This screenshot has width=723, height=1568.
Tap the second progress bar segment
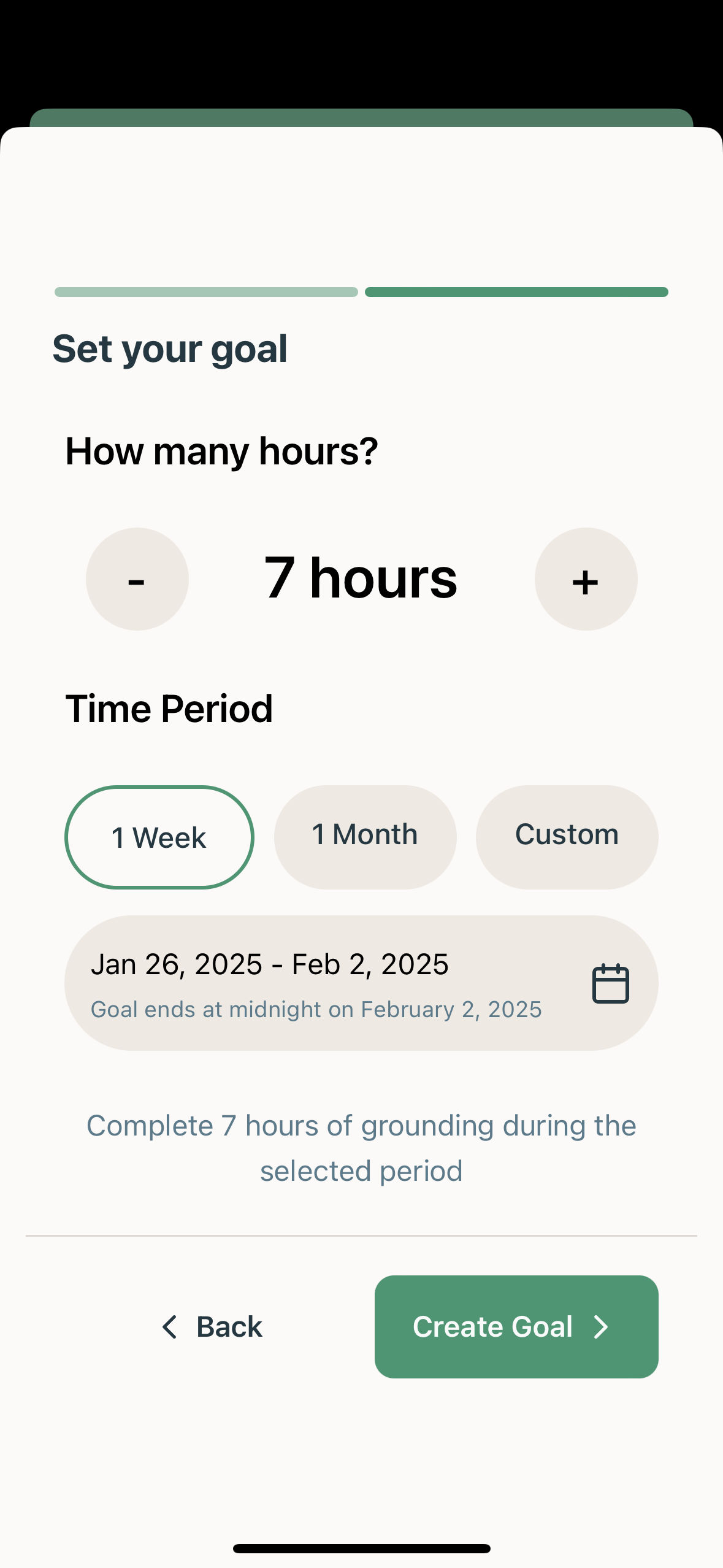click(516, 292)
